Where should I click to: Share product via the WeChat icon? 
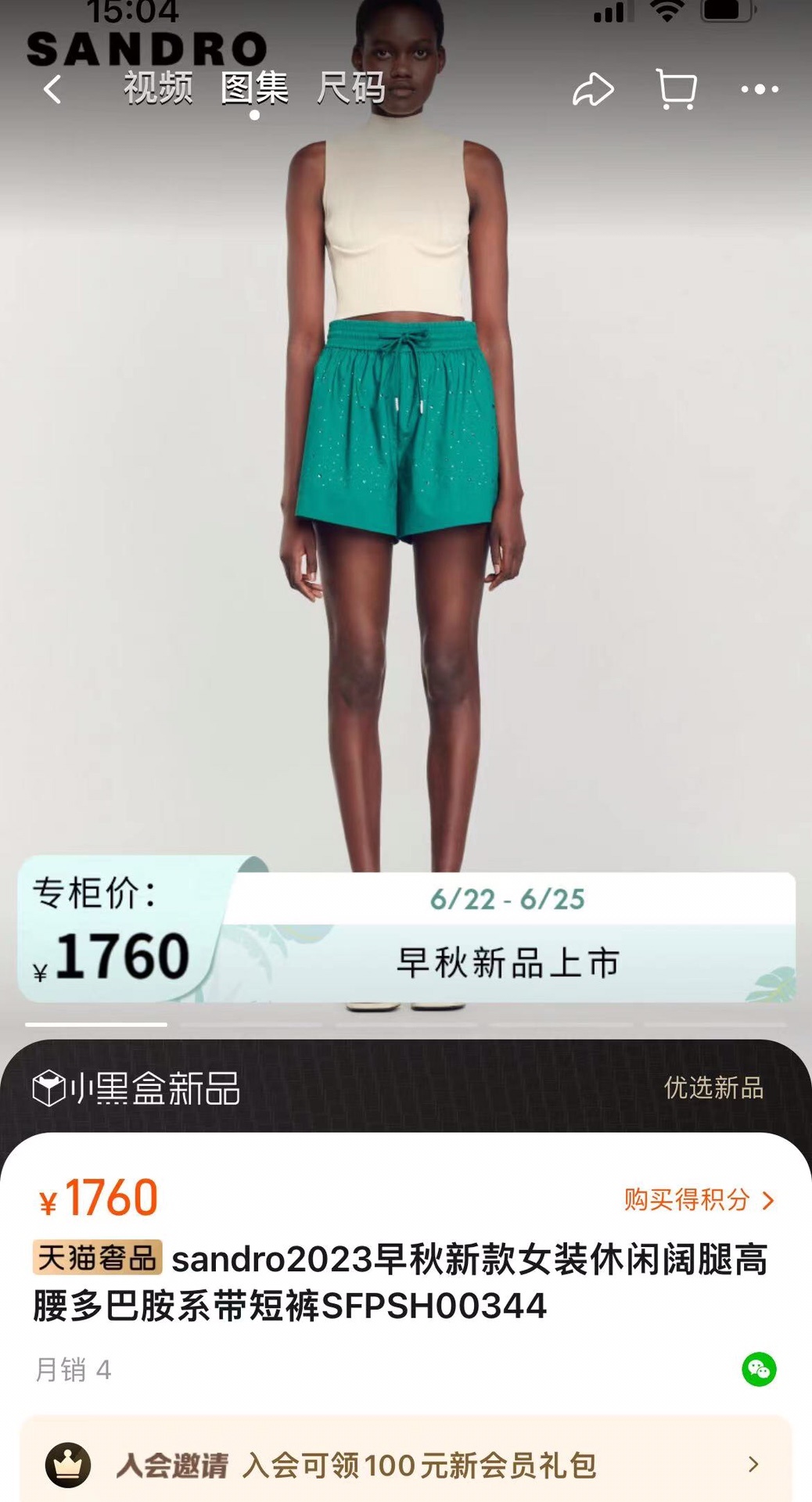(758, 1370)
